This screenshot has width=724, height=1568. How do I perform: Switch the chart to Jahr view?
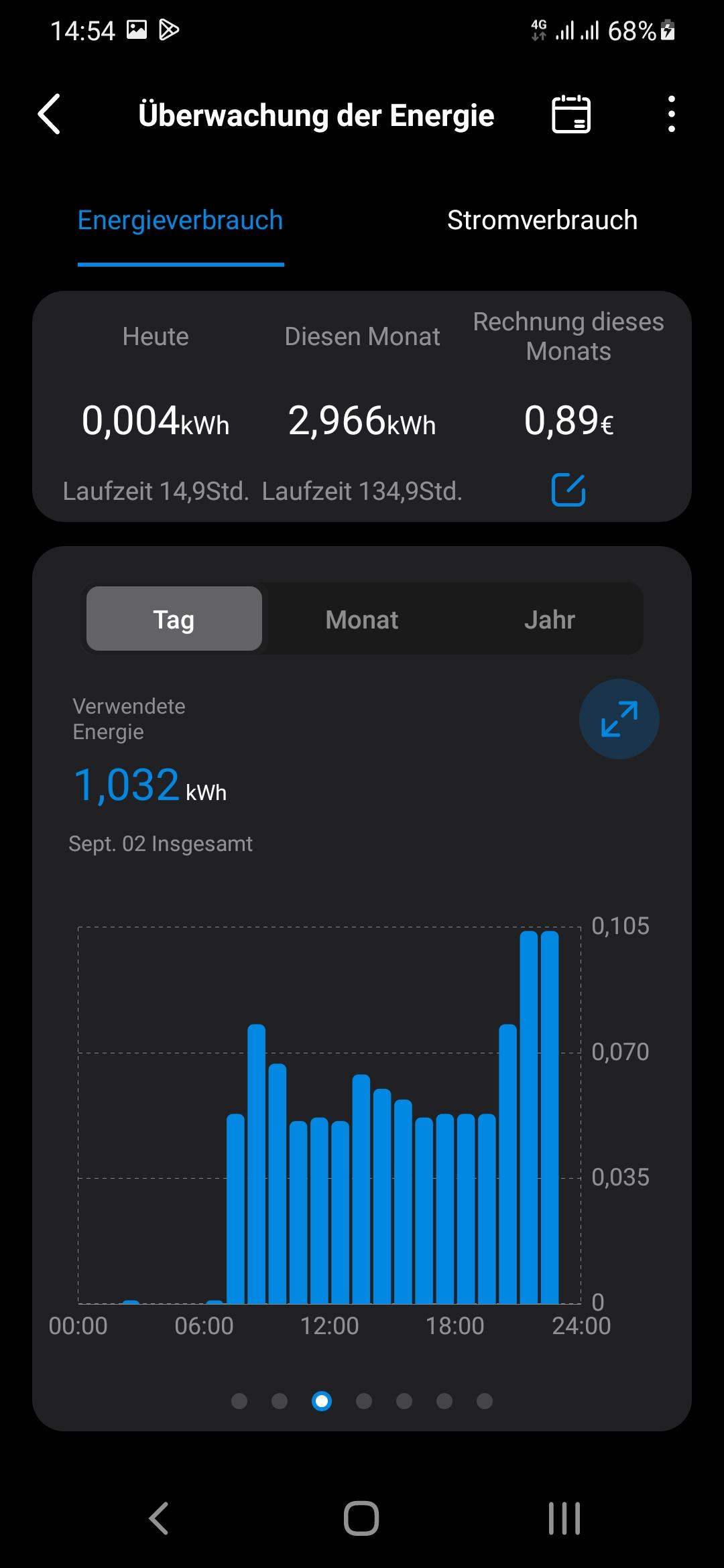pyautogui.click(x=550, y=620)
